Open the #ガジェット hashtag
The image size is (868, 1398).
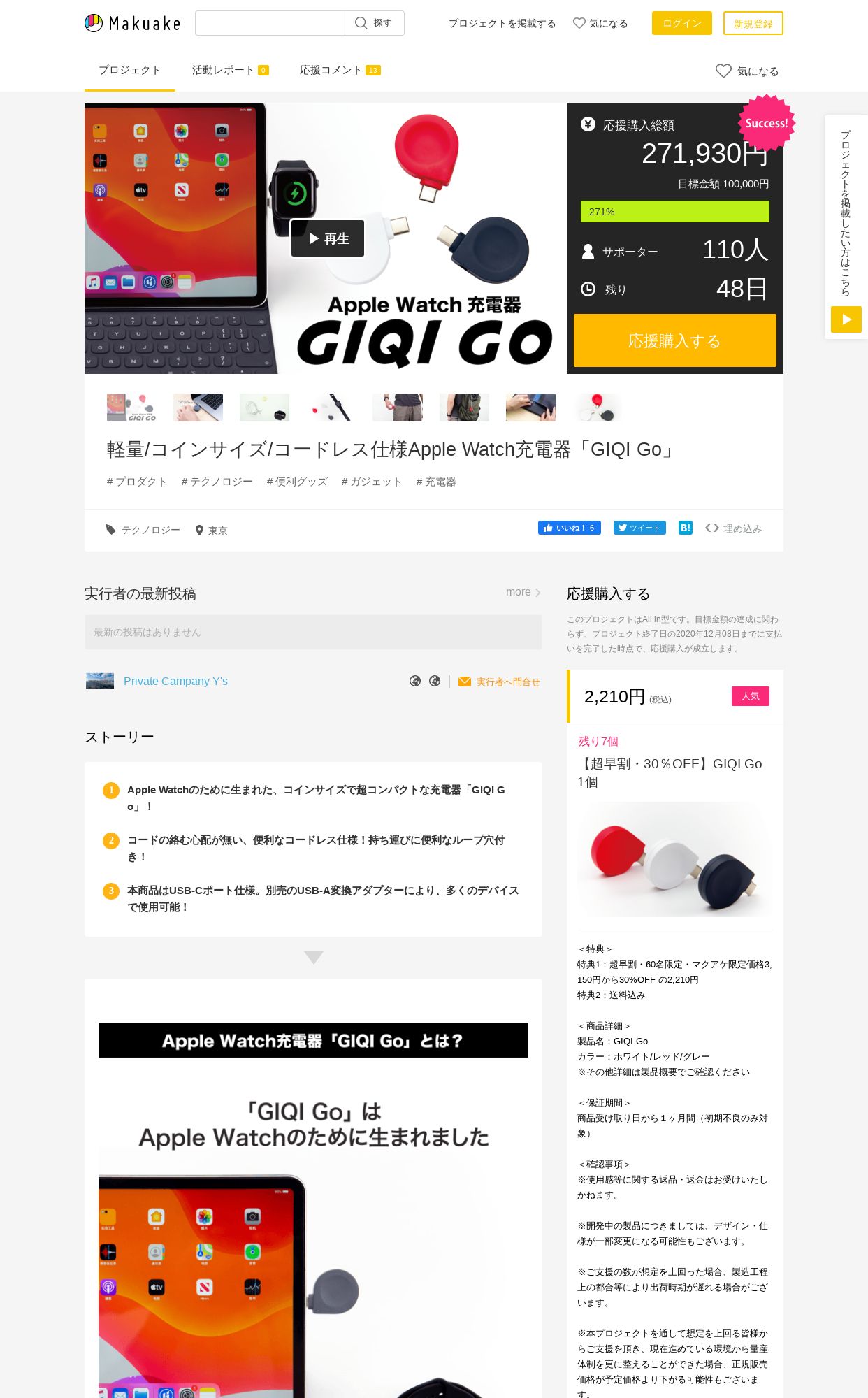point(371,482)
